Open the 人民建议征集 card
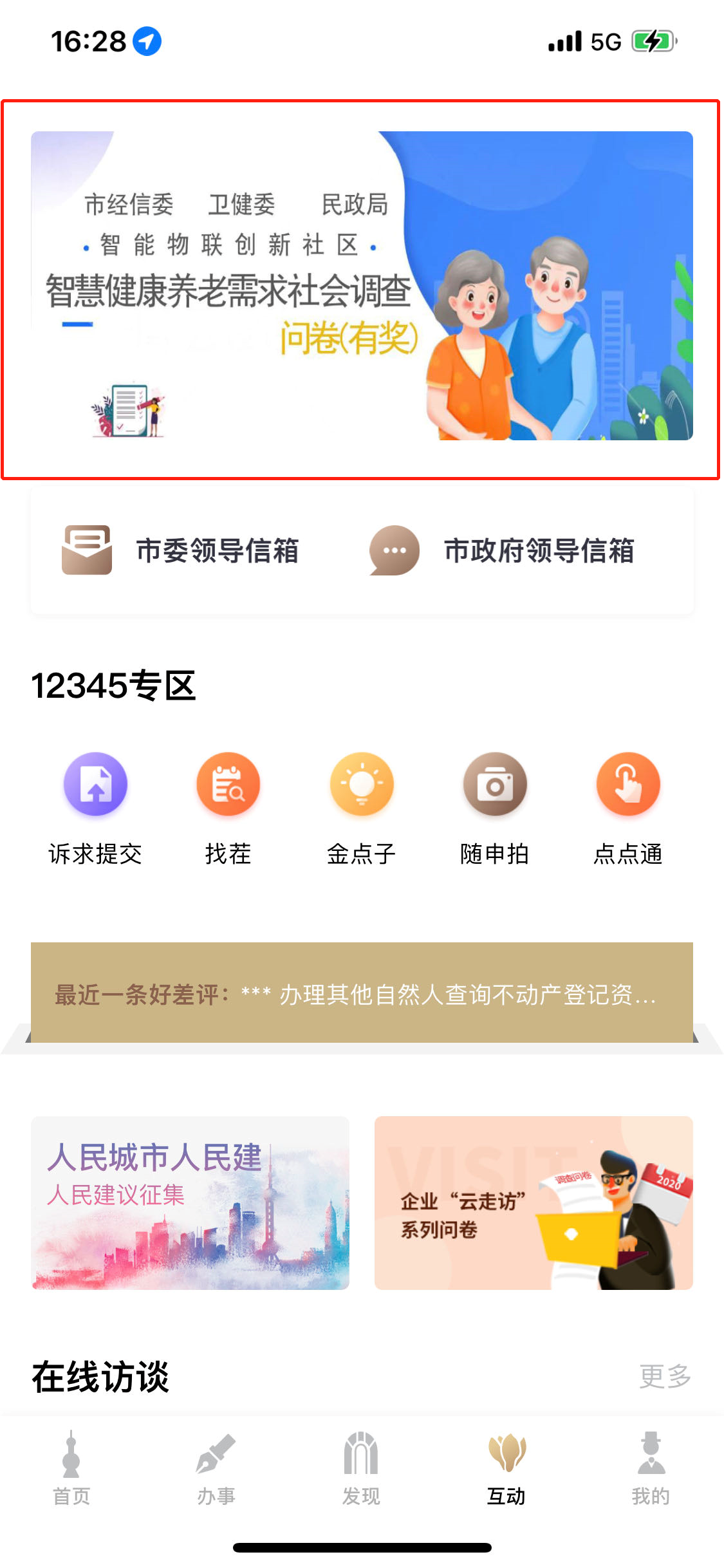This screenshot has width=724, height=1568. 190,1202
